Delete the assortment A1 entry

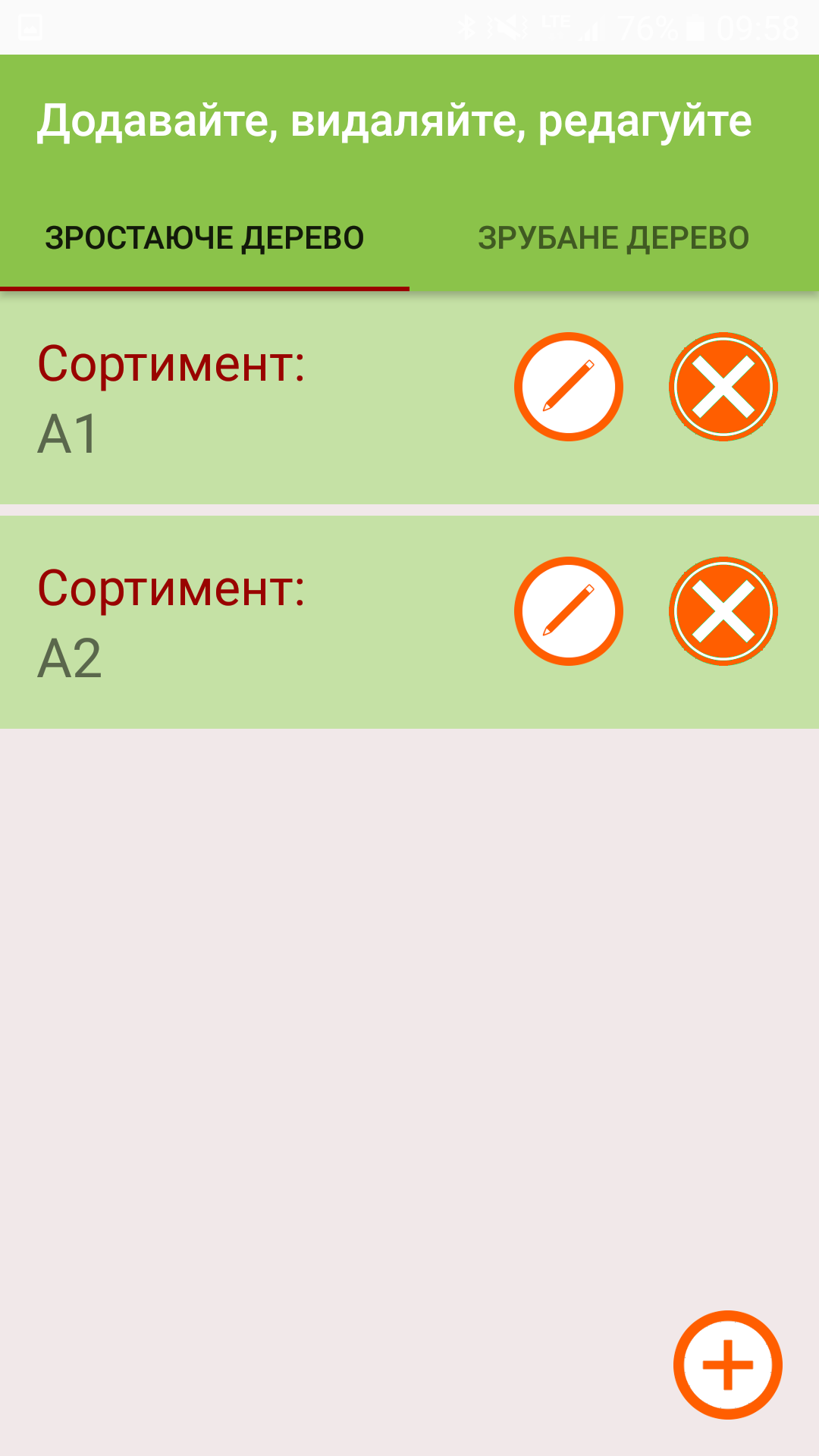tap(723, 387)
